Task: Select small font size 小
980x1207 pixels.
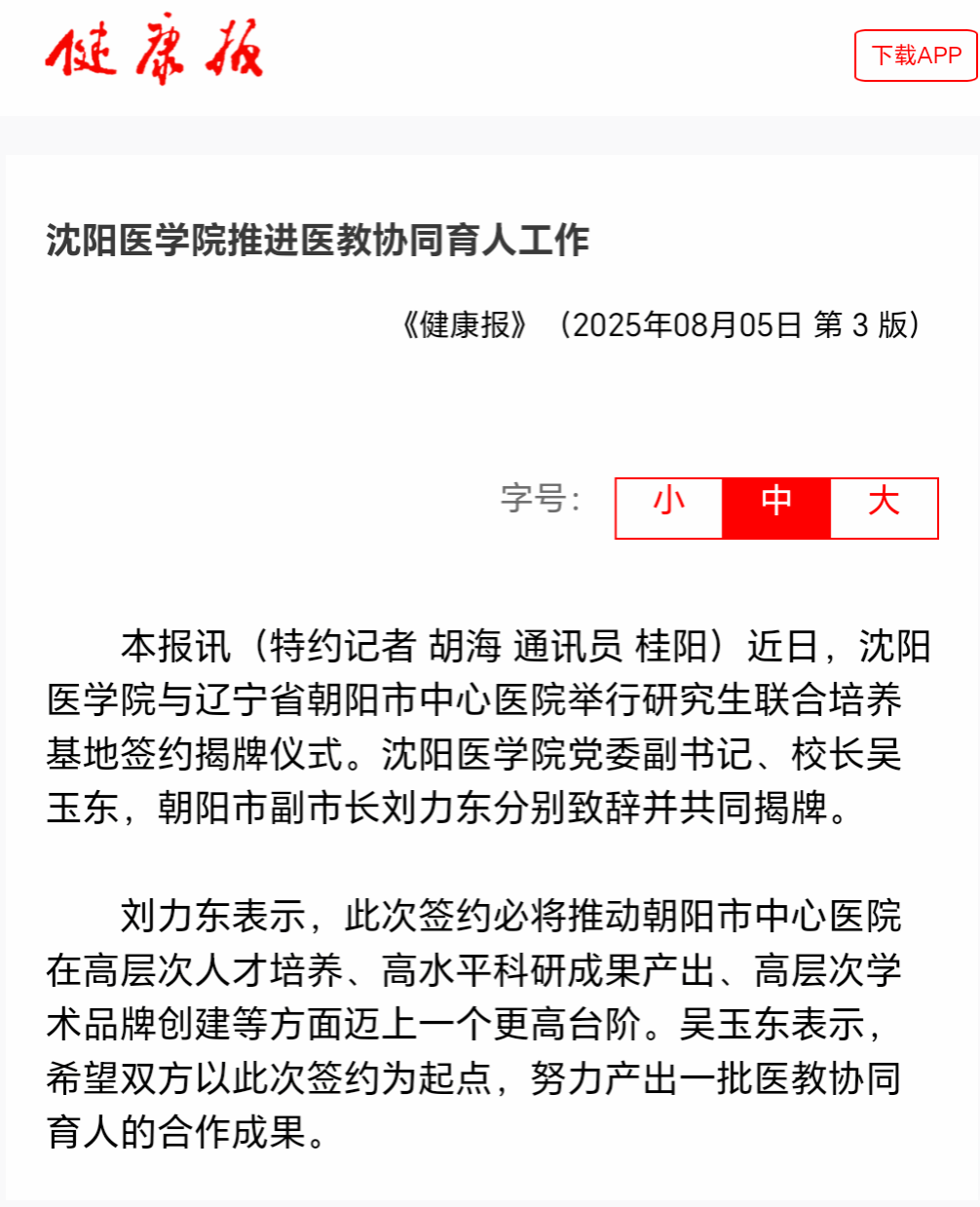Action: click(x=669, y=508)
